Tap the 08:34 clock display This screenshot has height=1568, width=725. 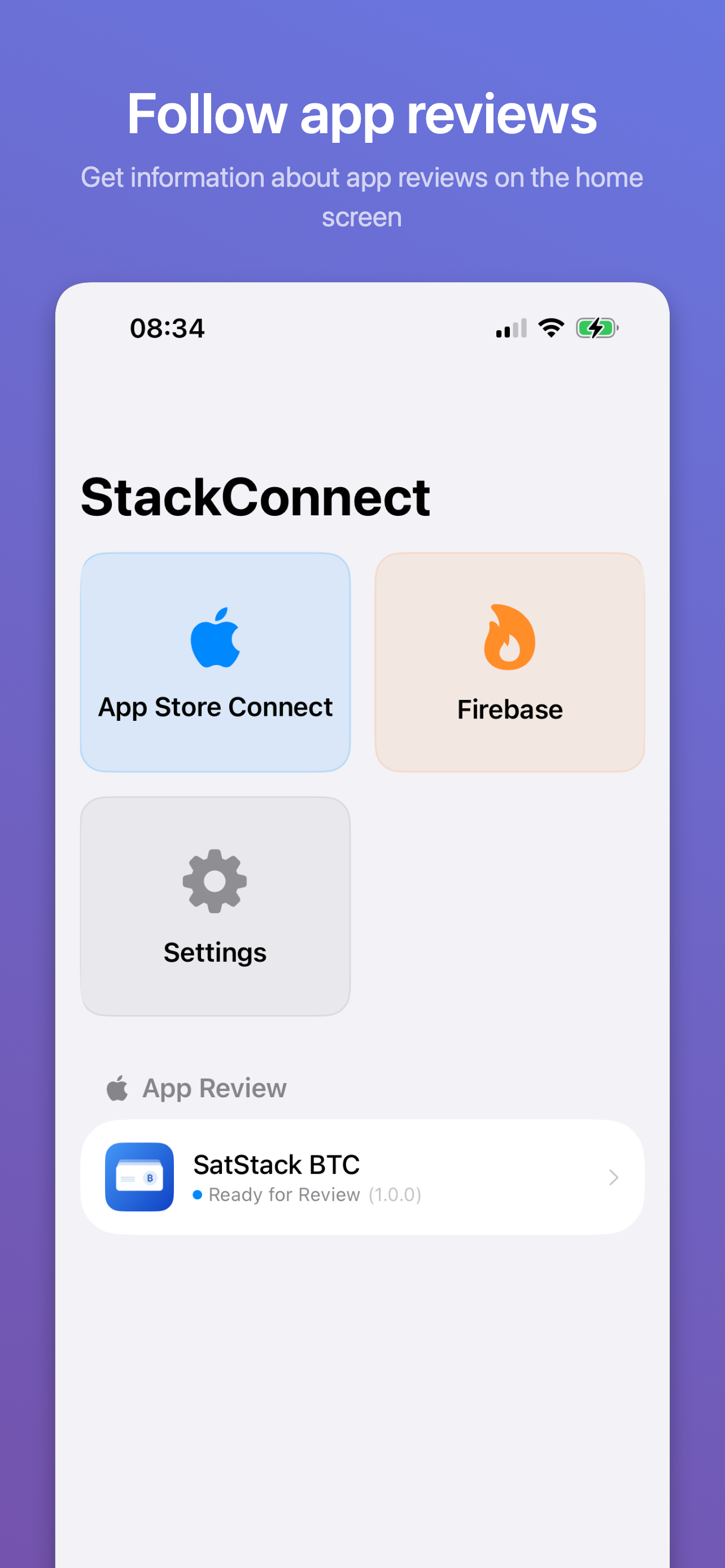[168, 327]
